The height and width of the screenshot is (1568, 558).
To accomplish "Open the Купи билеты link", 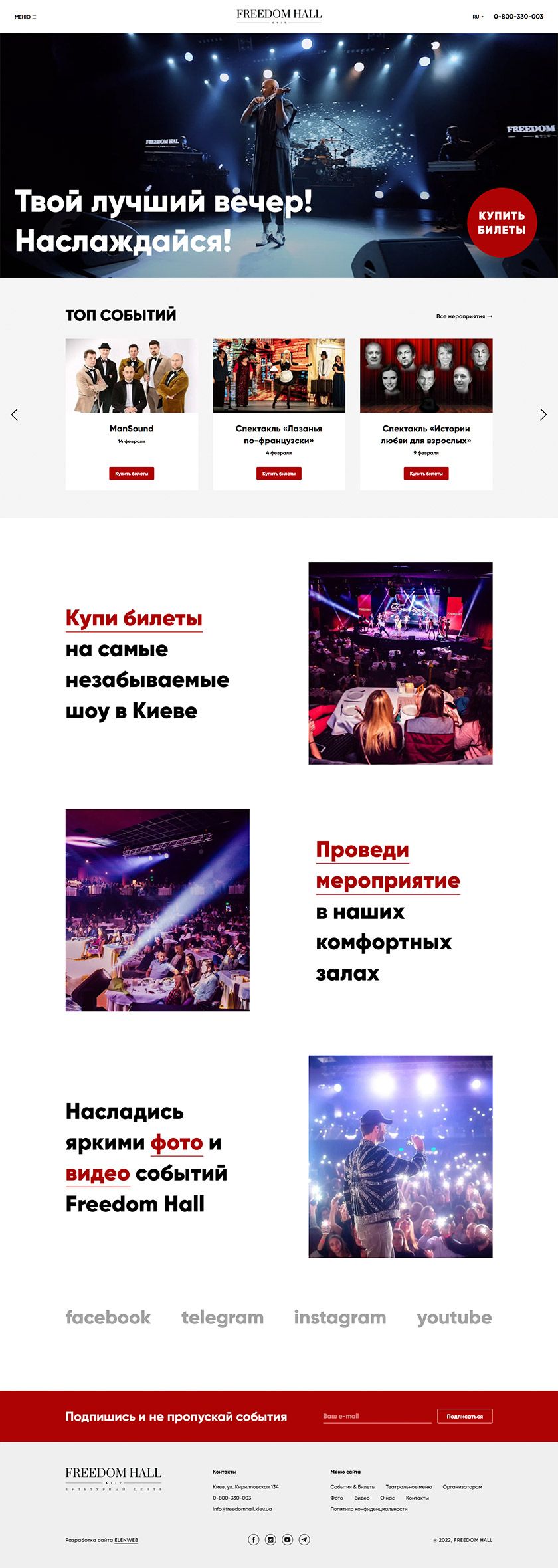I will (134, 619).
